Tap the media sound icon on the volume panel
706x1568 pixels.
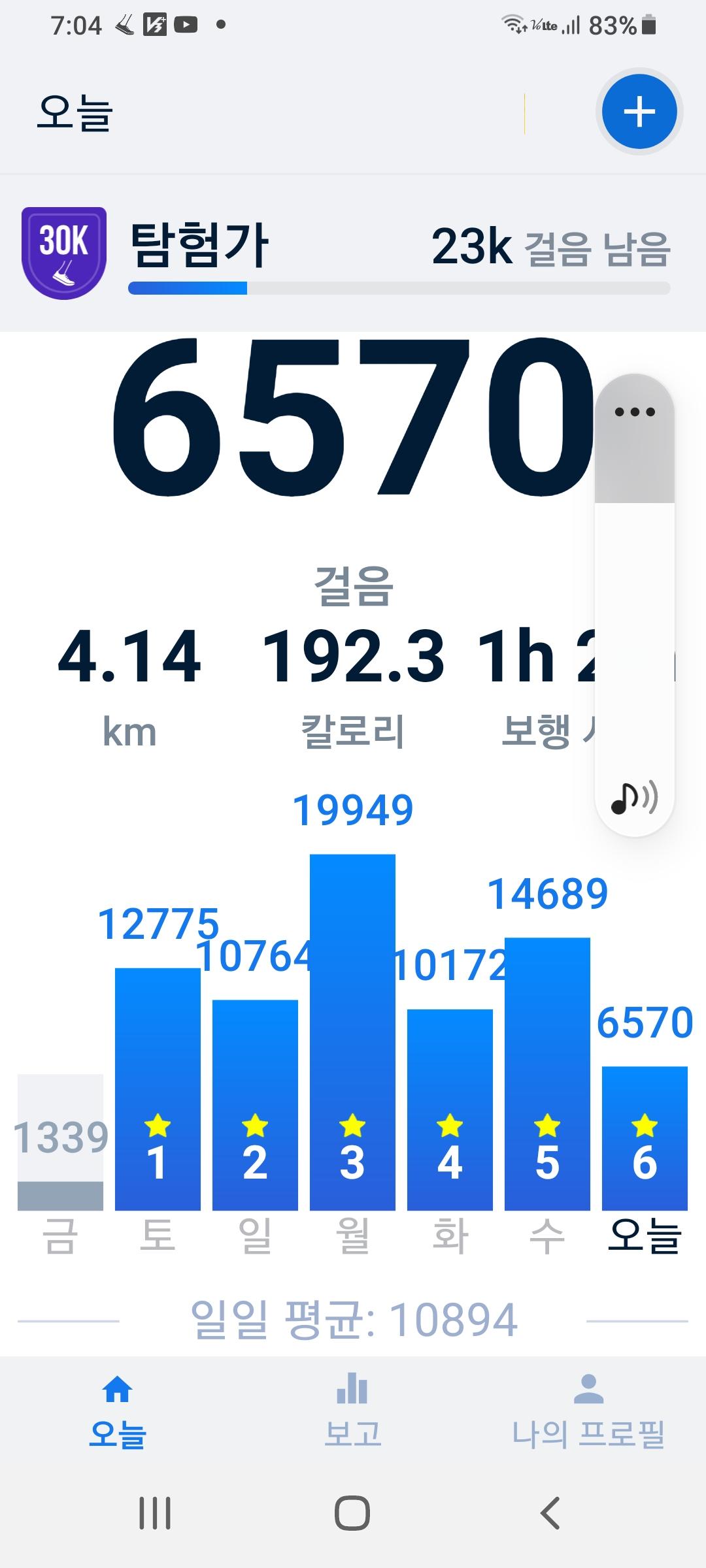coord(634,798)
